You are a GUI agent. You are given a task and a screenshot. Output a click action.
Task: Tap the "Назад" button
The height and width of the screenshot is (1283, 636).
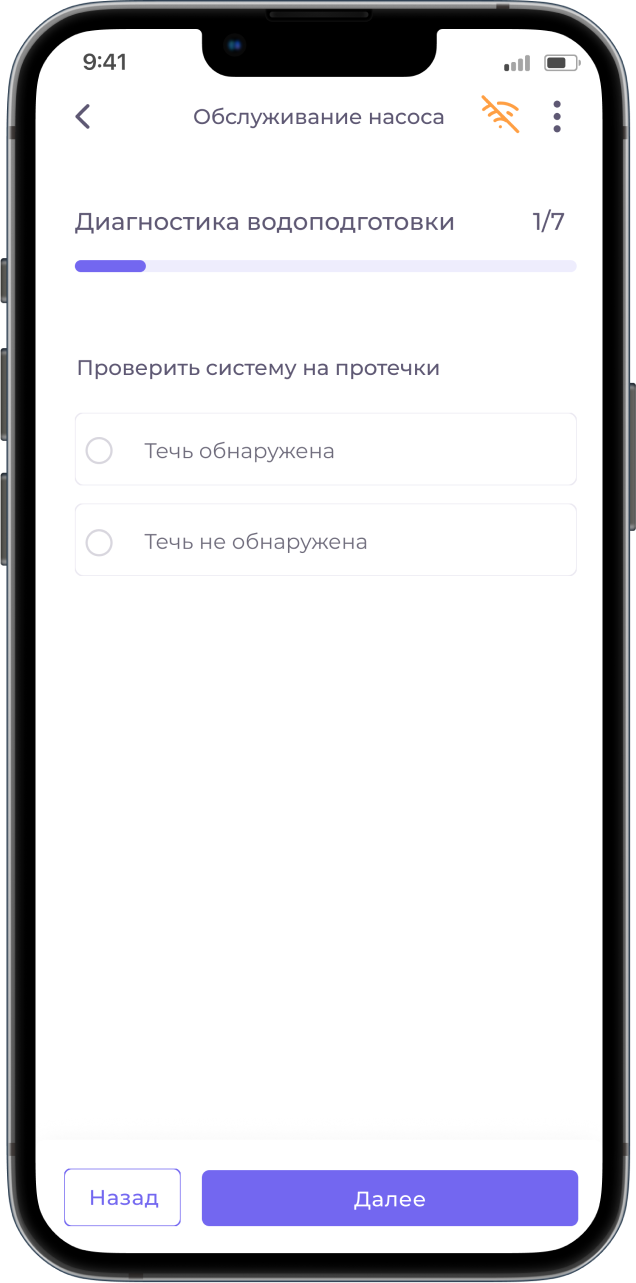click(x=123, y=1197)
